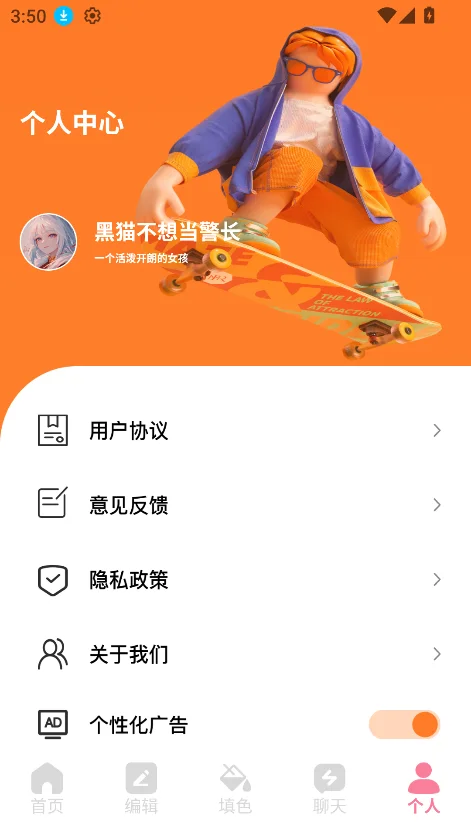Tap the profile avatar picture
This screenshot has width=471, height=837.
point(49,242)
